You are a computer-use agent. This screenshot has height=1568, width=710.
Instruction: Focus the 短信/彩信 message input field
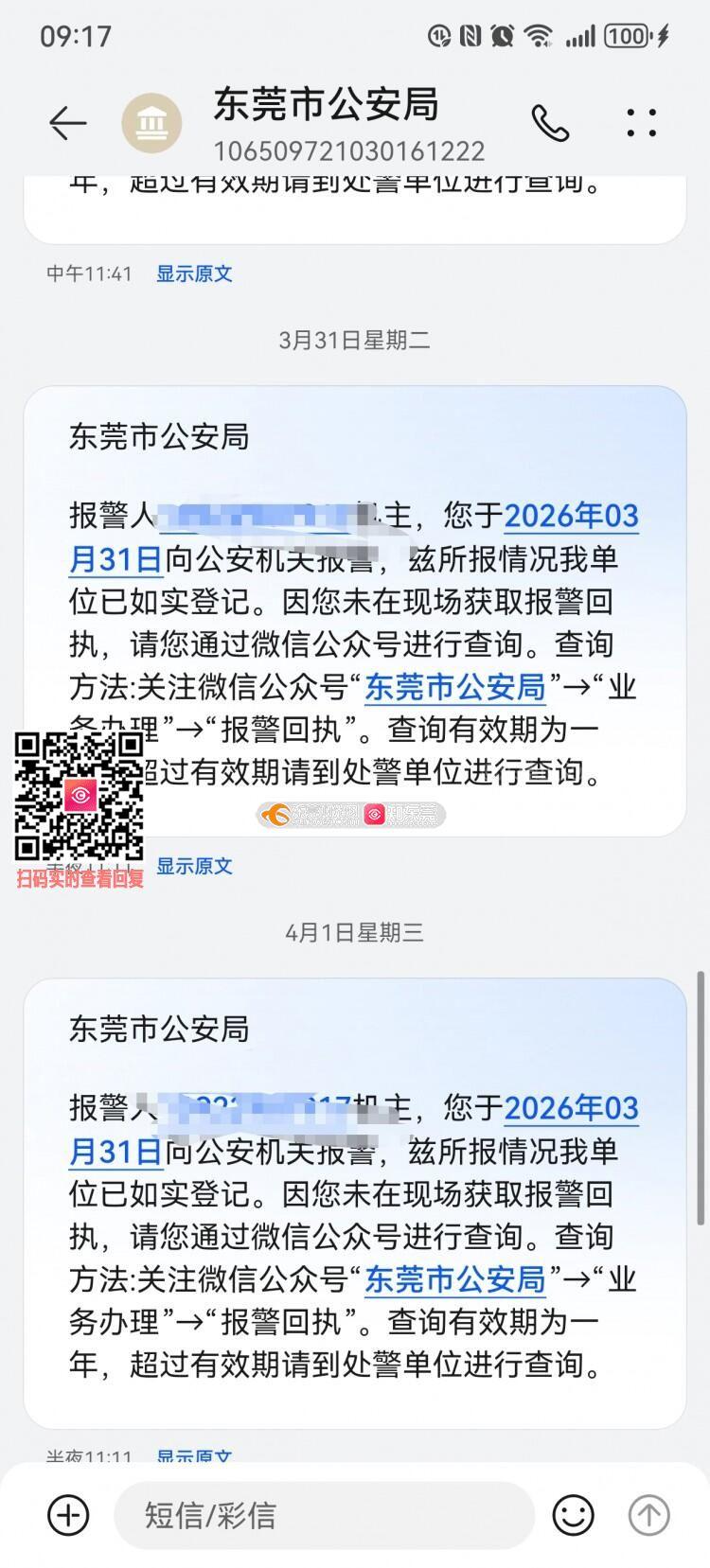click(x=322, y=1515)
